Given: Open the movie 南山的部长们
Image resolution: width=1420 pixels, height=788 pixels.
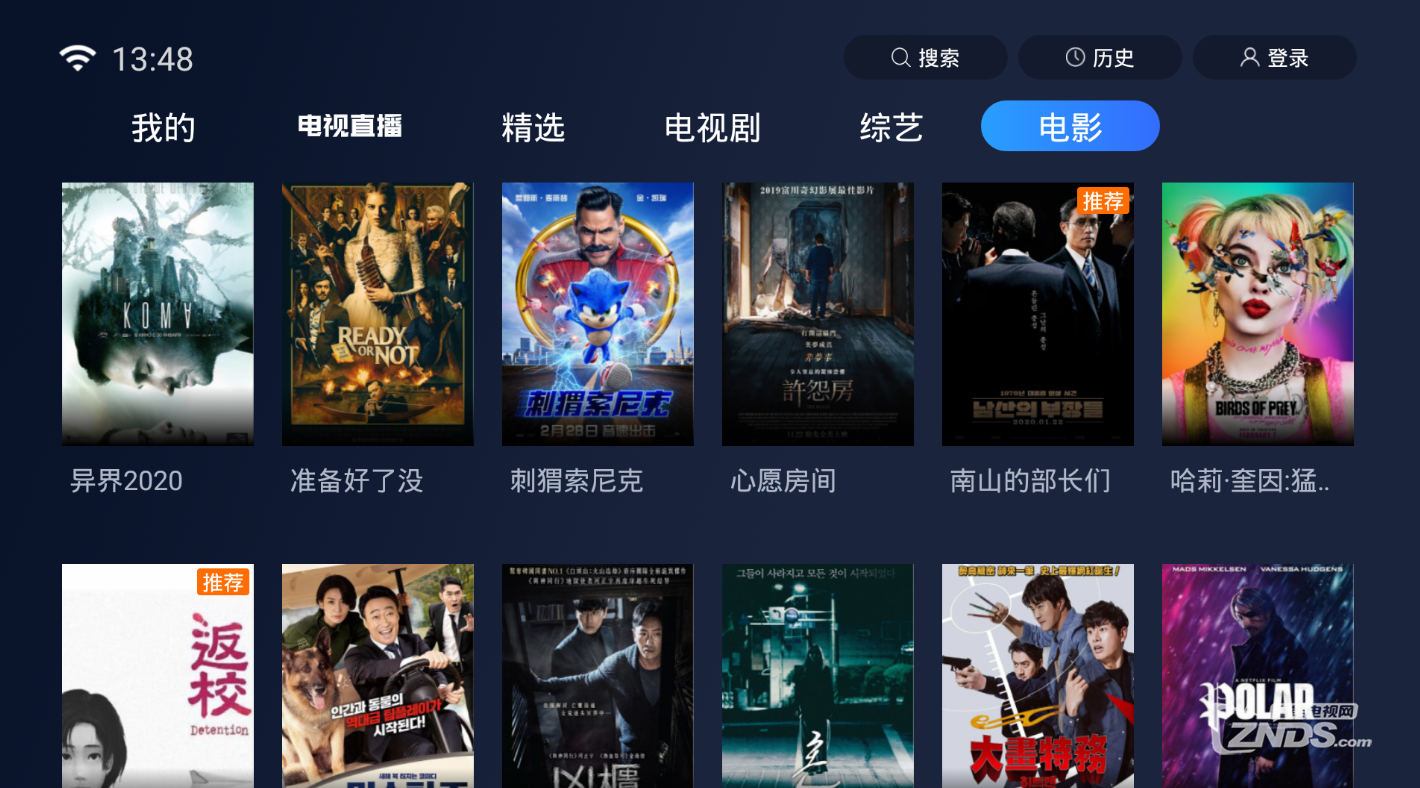Looking at the screenshot, I should tap(1038, 314).
